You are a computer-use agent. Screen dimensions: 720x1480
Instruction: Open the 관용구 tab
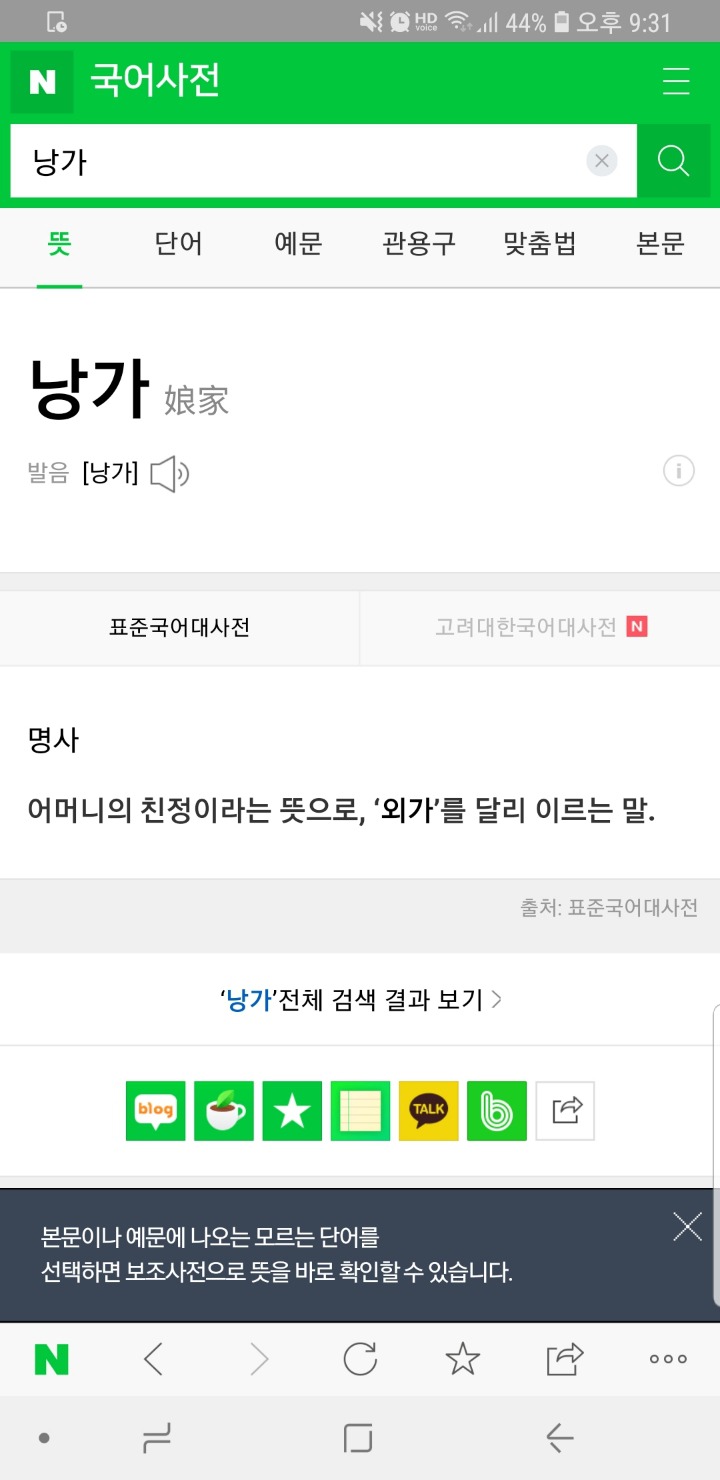(x=419, y=244)
